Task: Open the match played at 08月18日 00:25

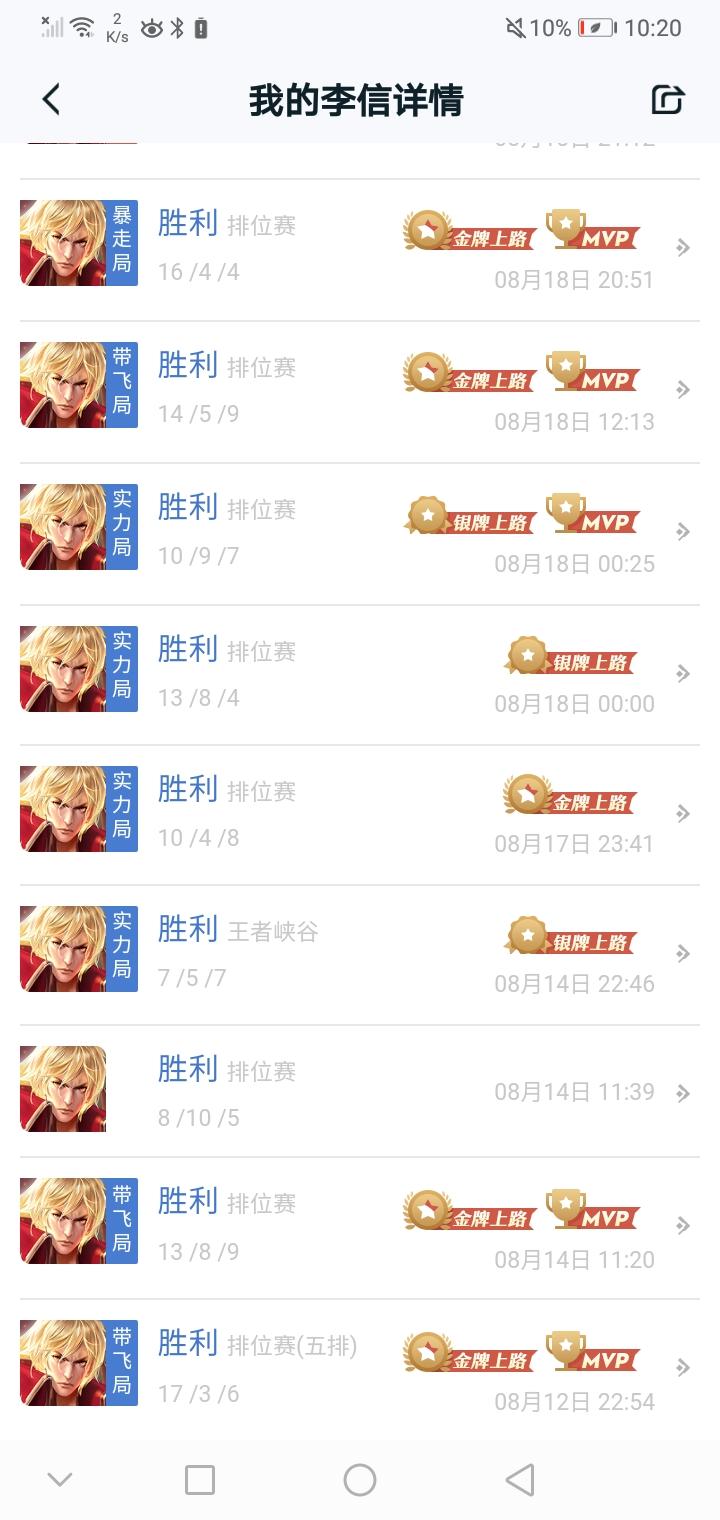Action: coord(360,534)
